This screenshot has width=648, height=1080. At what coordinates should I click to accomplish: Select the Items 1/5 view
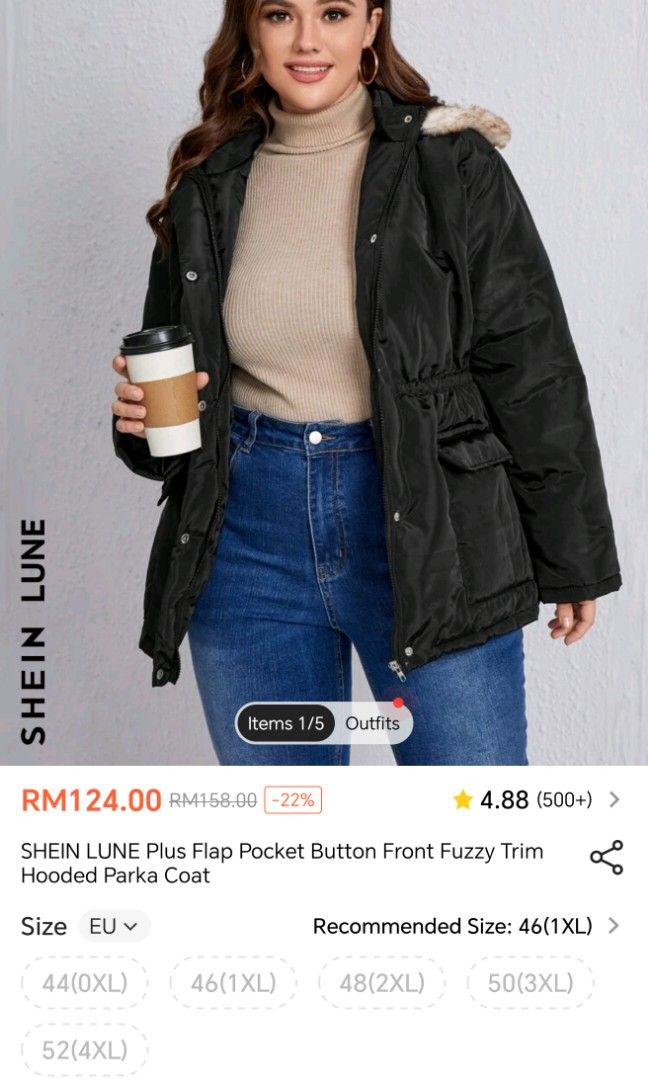coord(286,723)
